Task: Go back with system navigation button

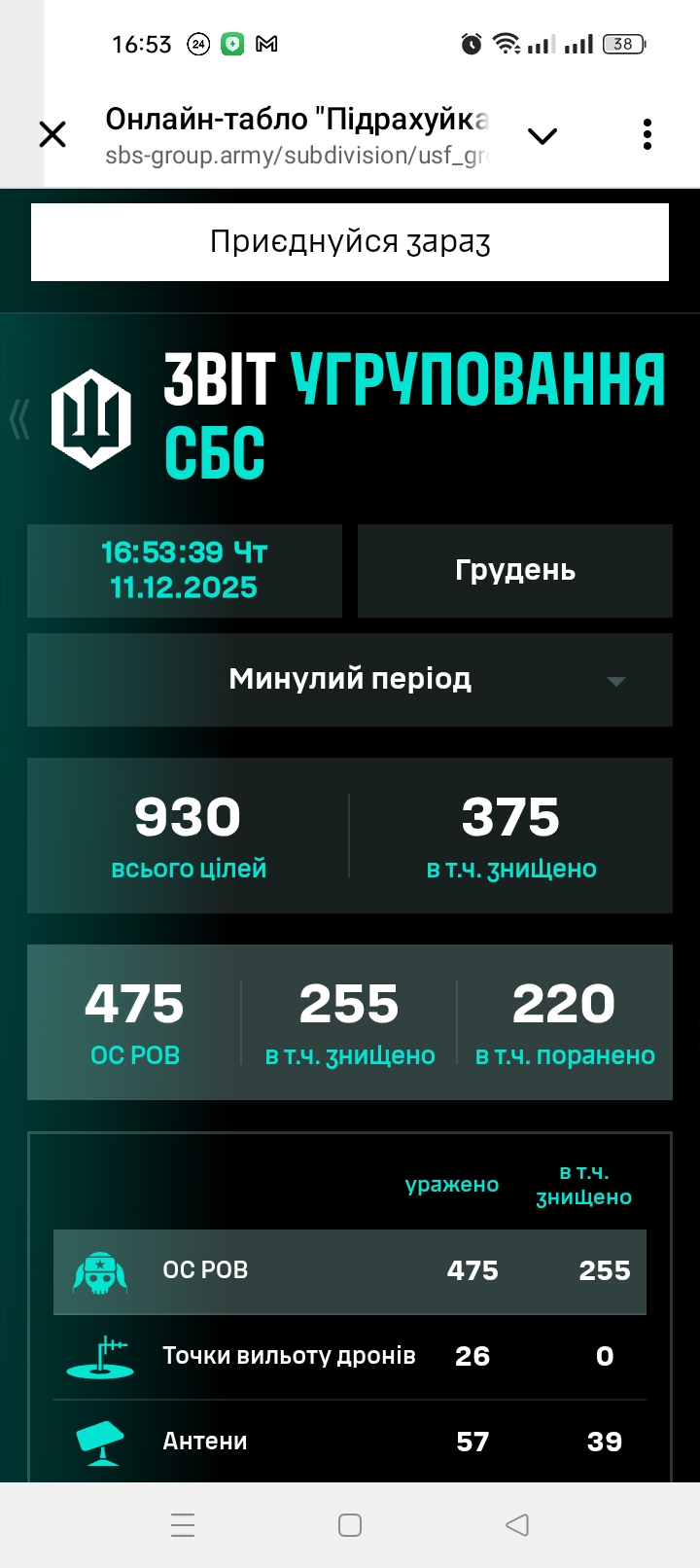Action: (517, 1524)
